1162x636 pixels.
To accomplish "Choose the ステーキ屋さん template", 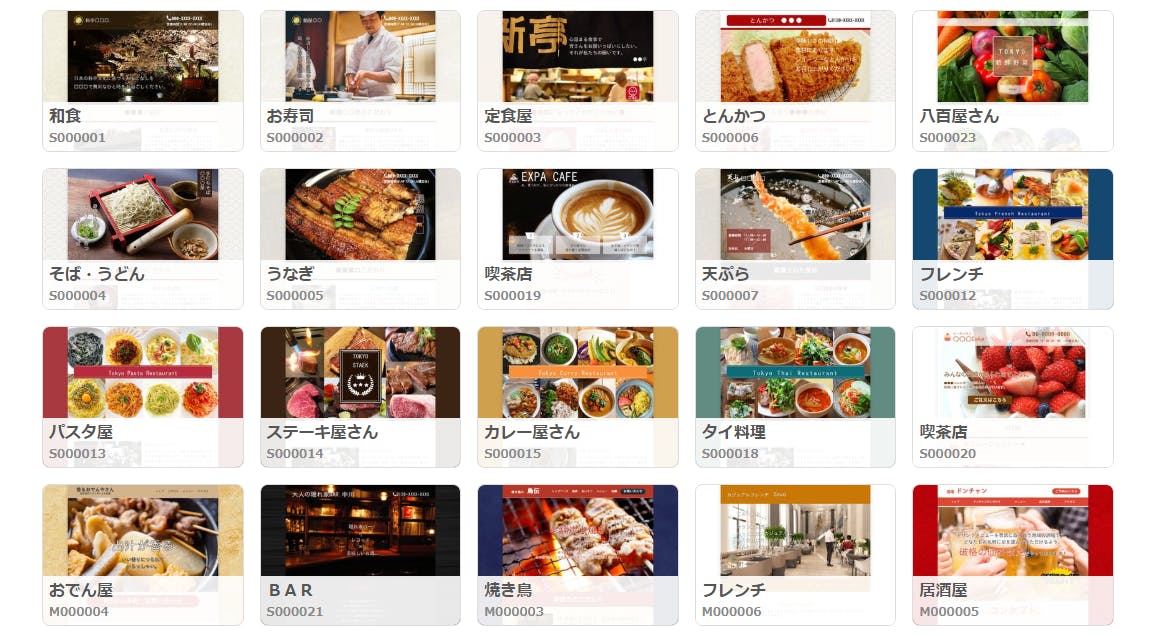I will [x=360, y=396].
